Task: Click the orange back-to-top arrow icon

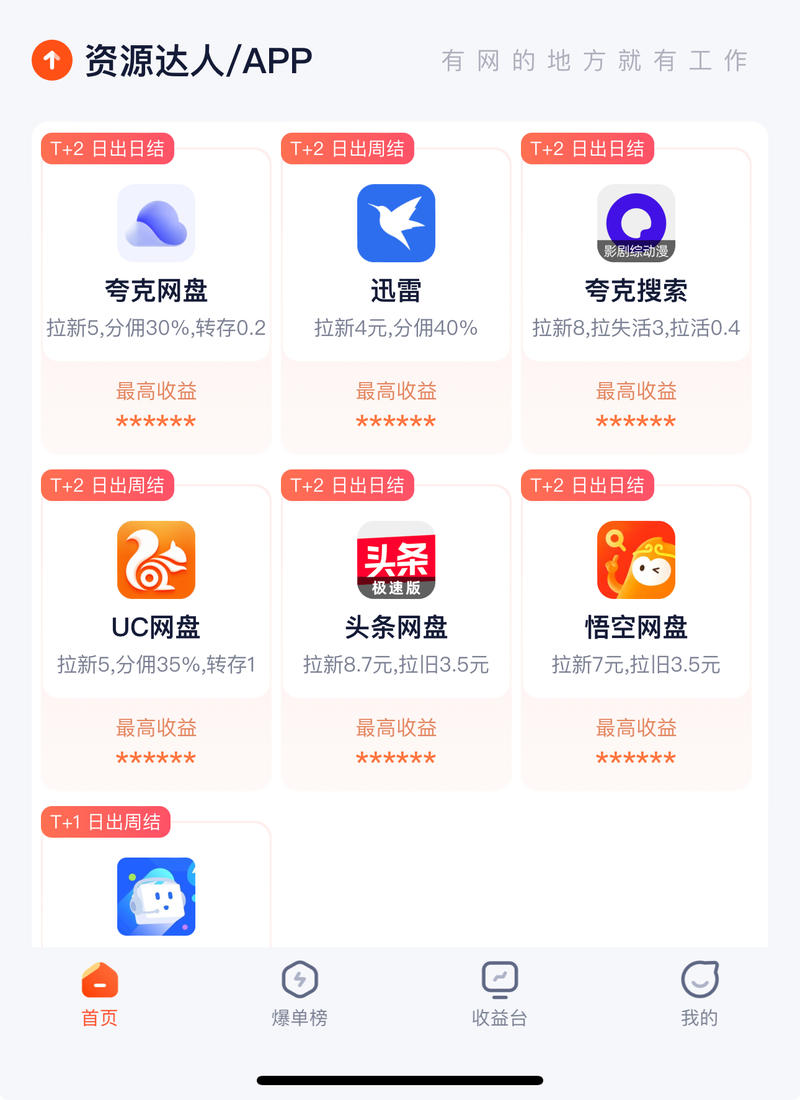Action: (52, 60)
